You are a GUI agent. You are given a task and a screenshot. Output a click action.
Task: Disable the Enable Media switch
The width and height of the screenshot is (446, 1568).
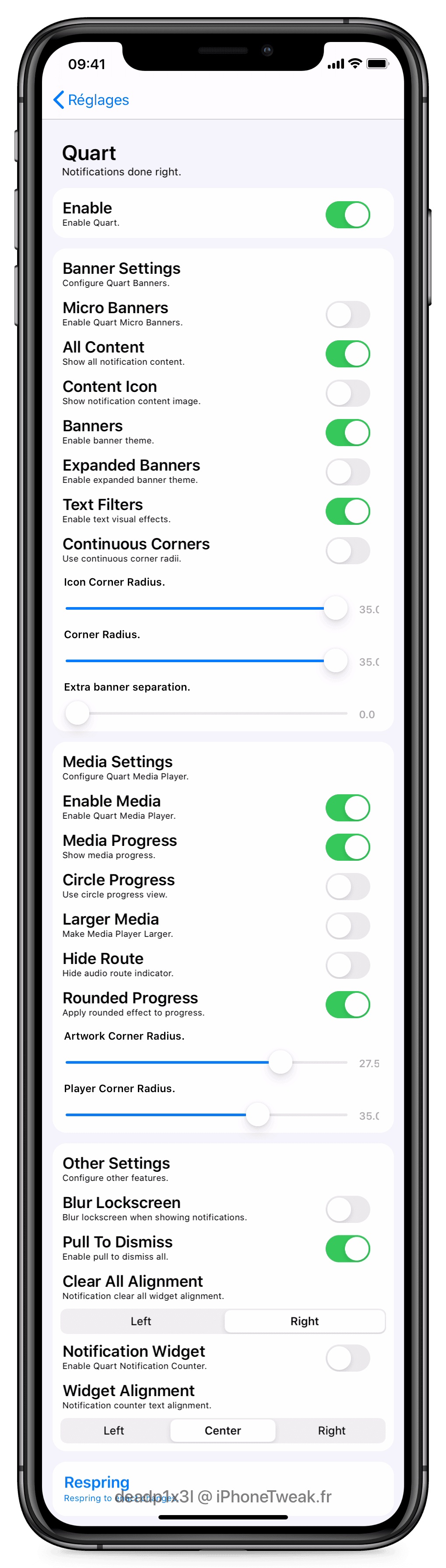coord(347,808)
